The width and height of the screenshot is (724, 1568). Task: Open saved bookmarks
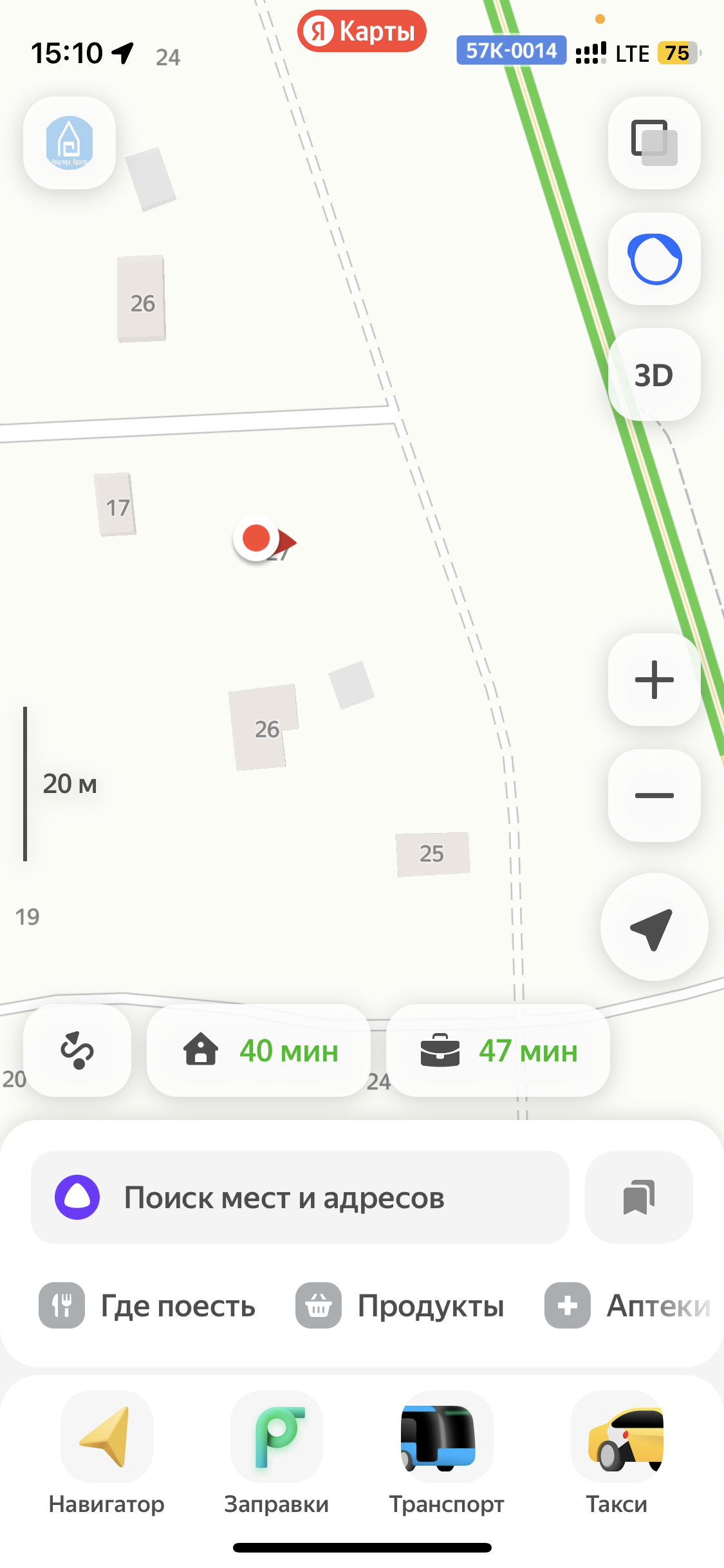coord(639,1197)
